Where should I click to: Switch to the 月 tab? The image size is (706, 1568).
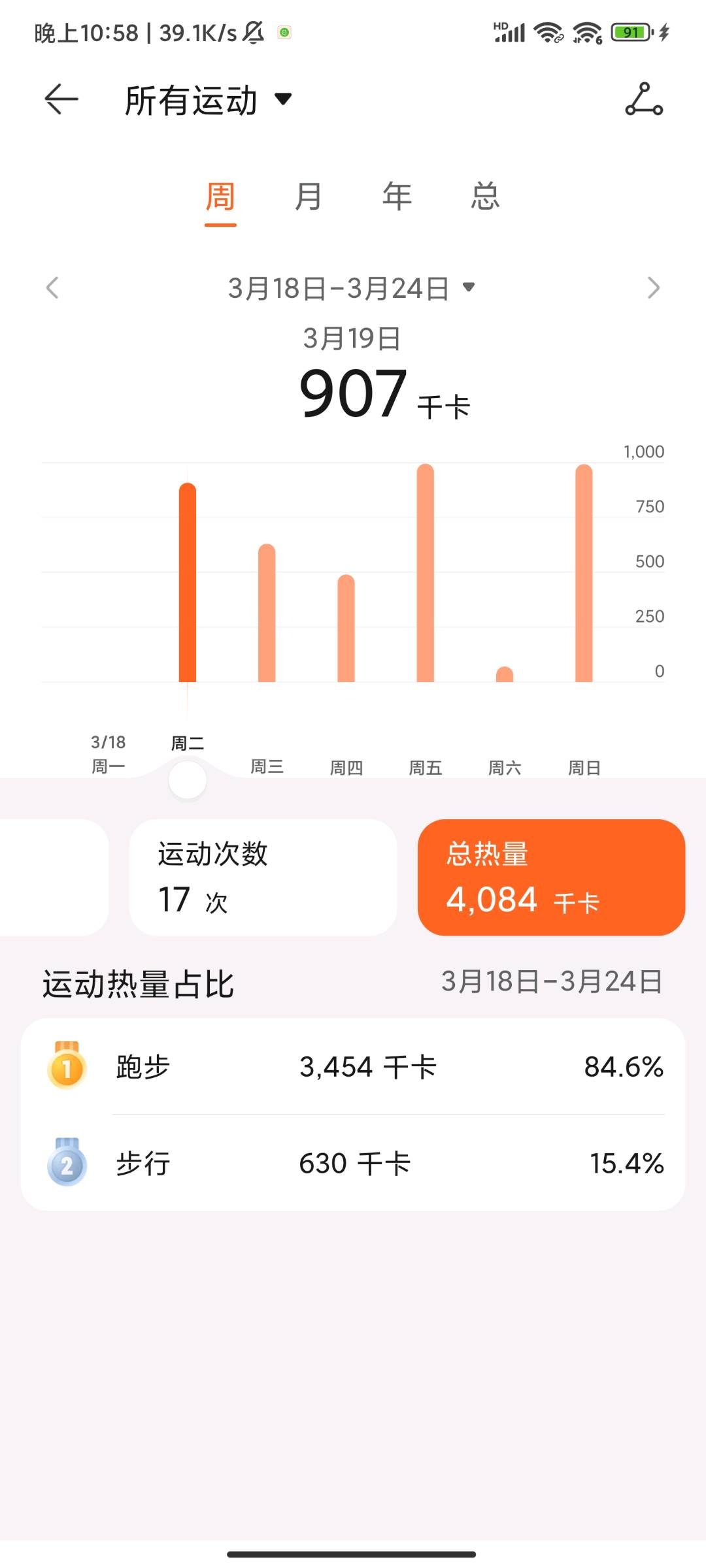(x=308, y=196)
